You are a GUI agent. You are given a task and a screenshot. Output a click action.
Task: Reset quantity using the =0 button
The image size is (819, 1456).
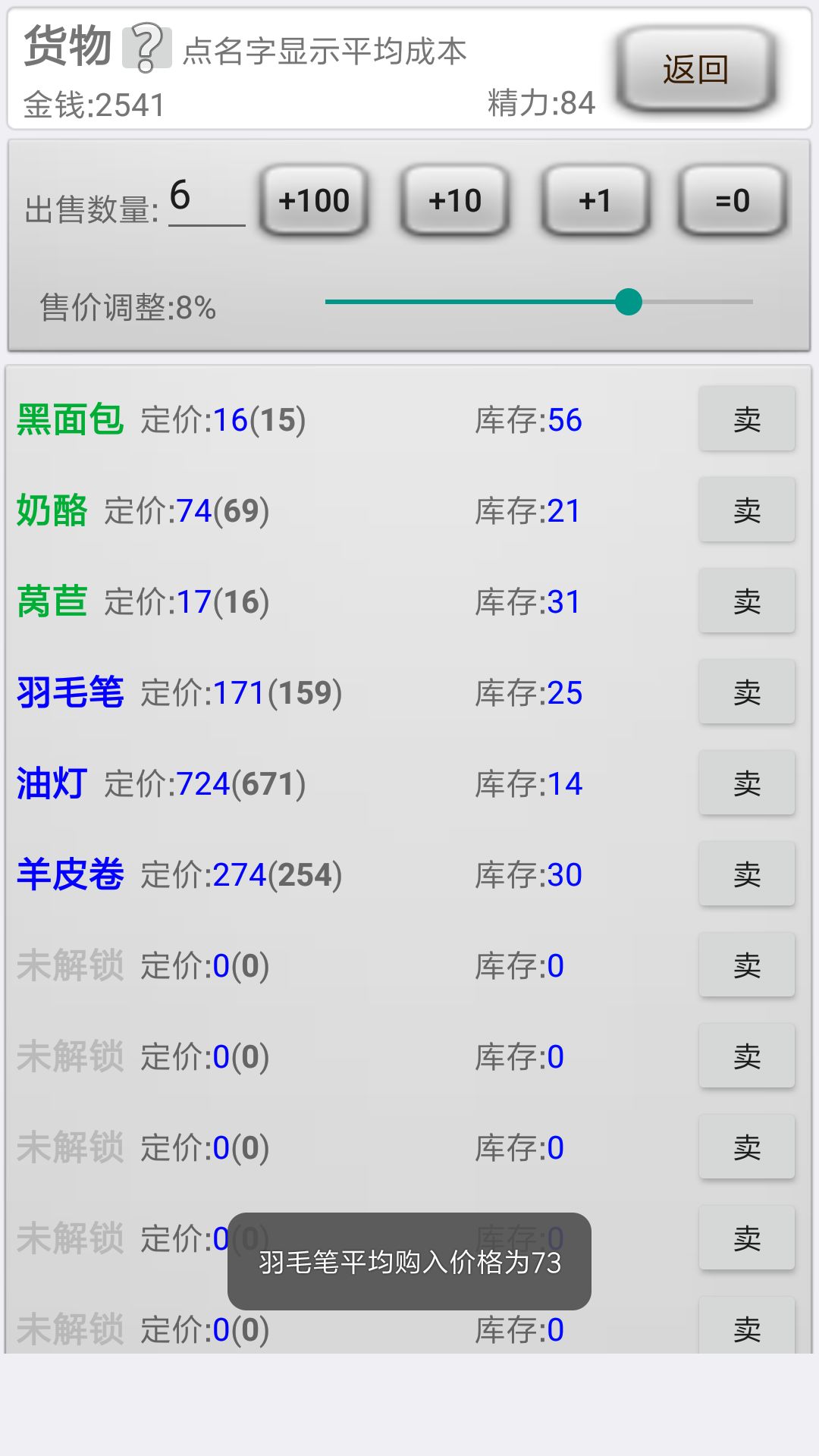(x=733, y=201)
